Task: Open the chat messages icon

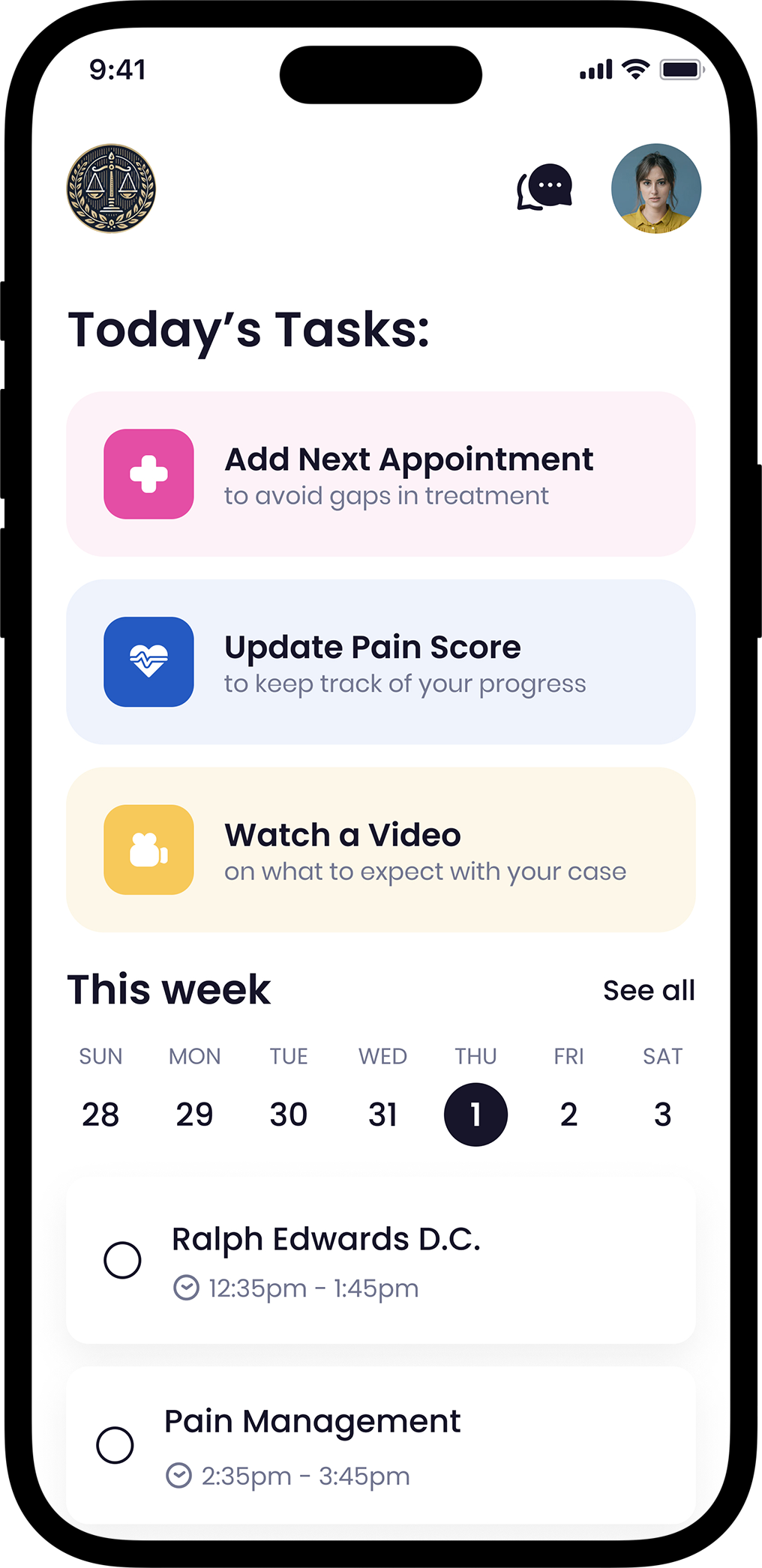Action: [x=544, y=187]
